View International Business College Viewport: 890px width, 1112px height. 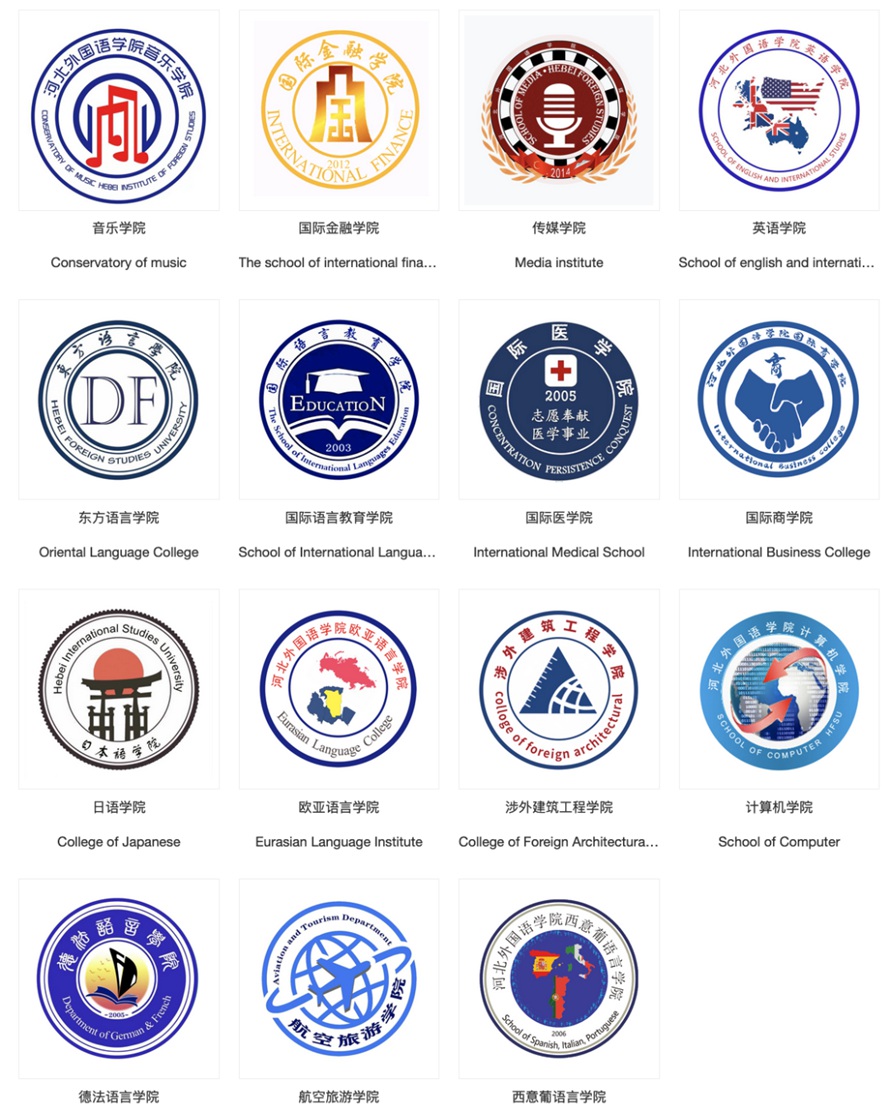(x=779, y=400)
